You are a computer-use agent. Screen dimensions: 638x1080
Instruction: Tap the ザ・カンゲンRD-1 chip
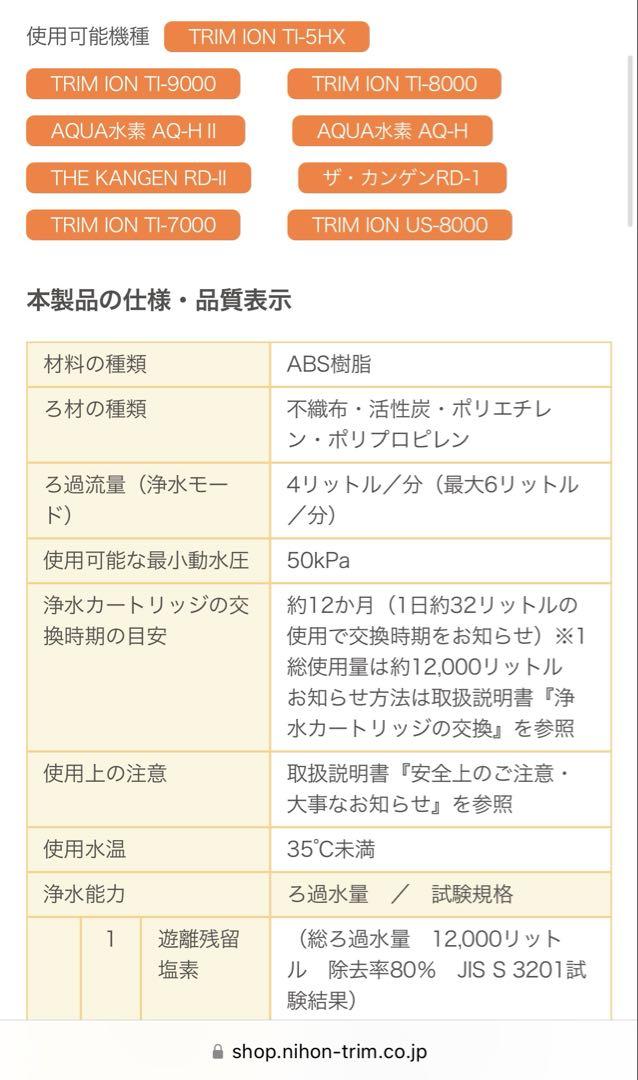coord(402,178)
